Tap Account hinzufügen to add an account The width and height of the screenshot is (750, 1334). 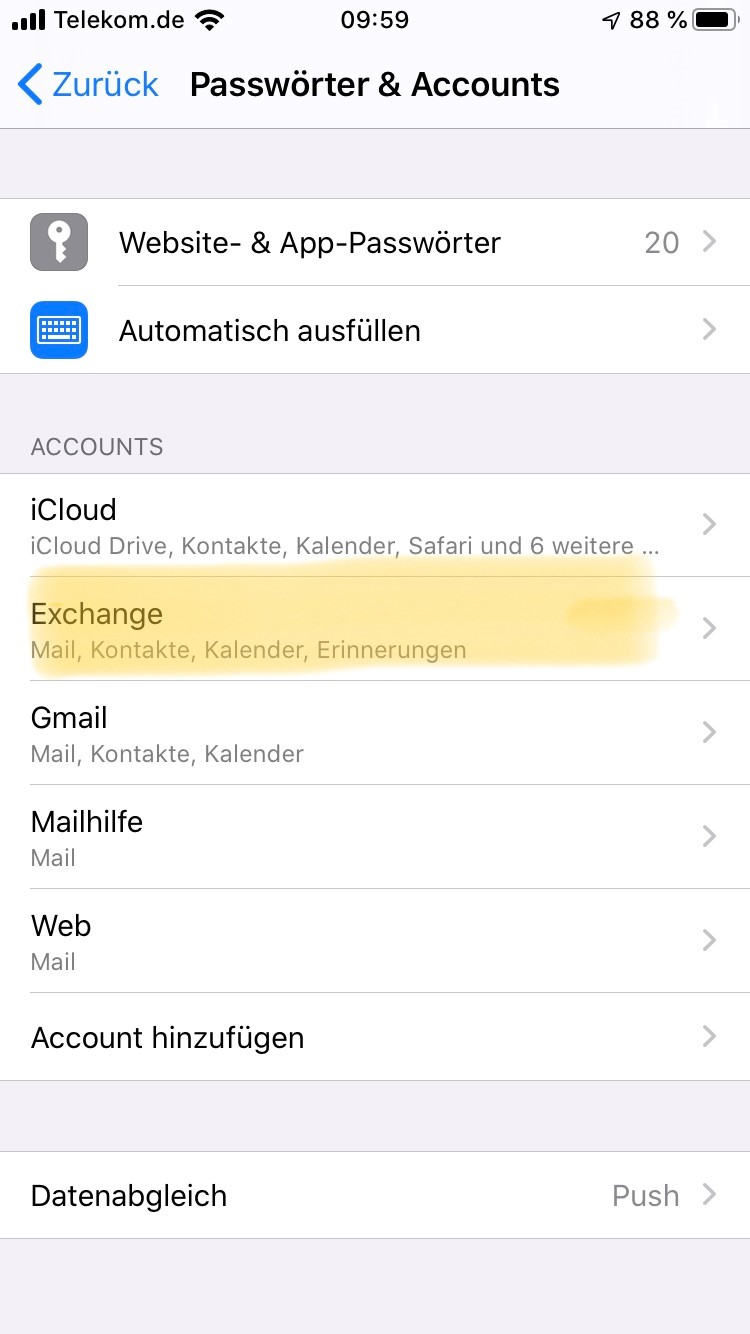coord(375,1037)
